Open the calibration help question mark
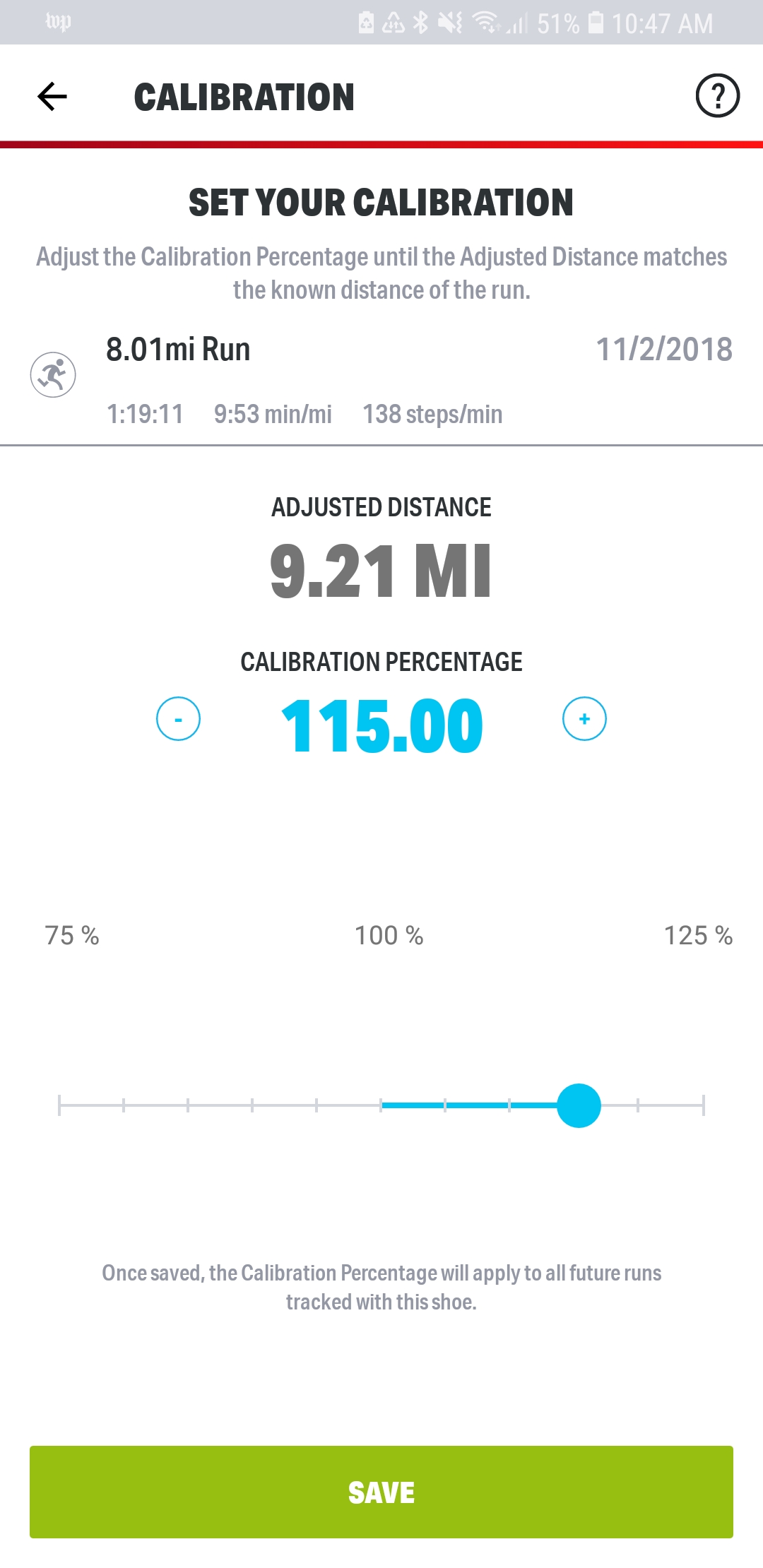The image size is (763, 1568). pos(717,95)
